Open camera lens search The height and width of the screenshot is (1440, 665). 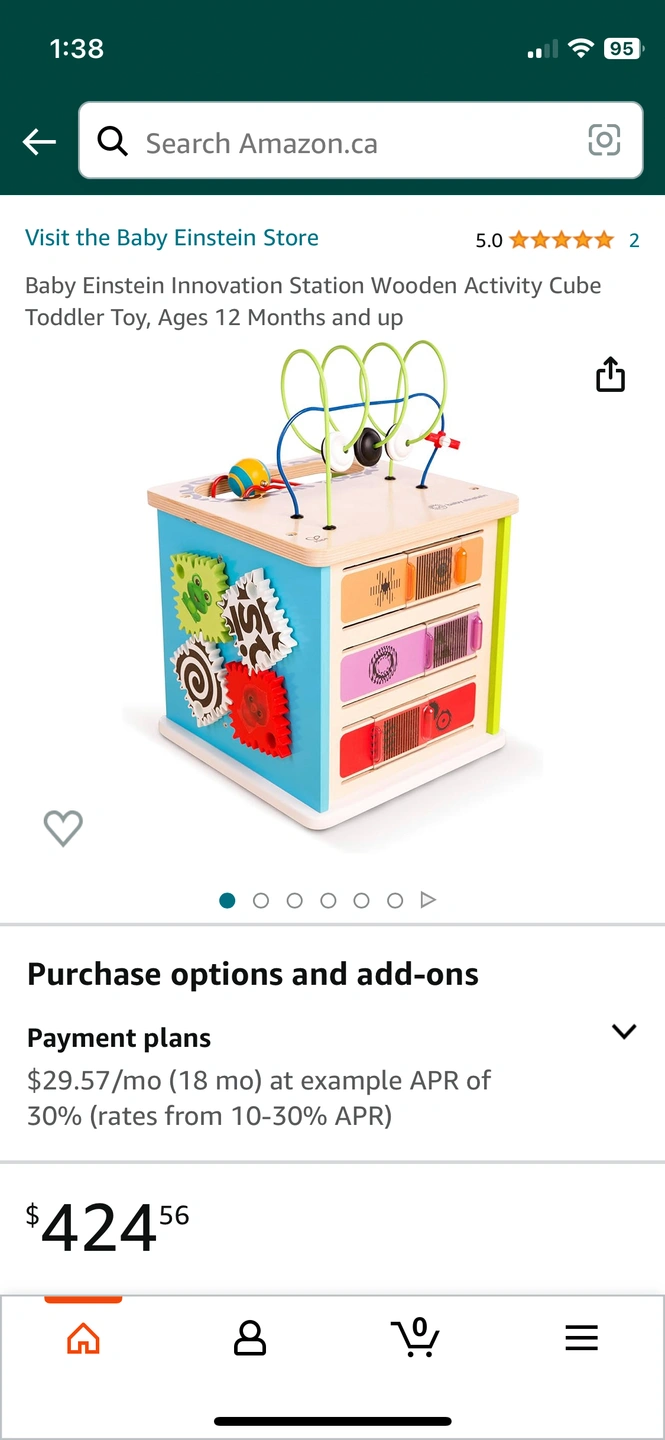[x=604, y=141]
